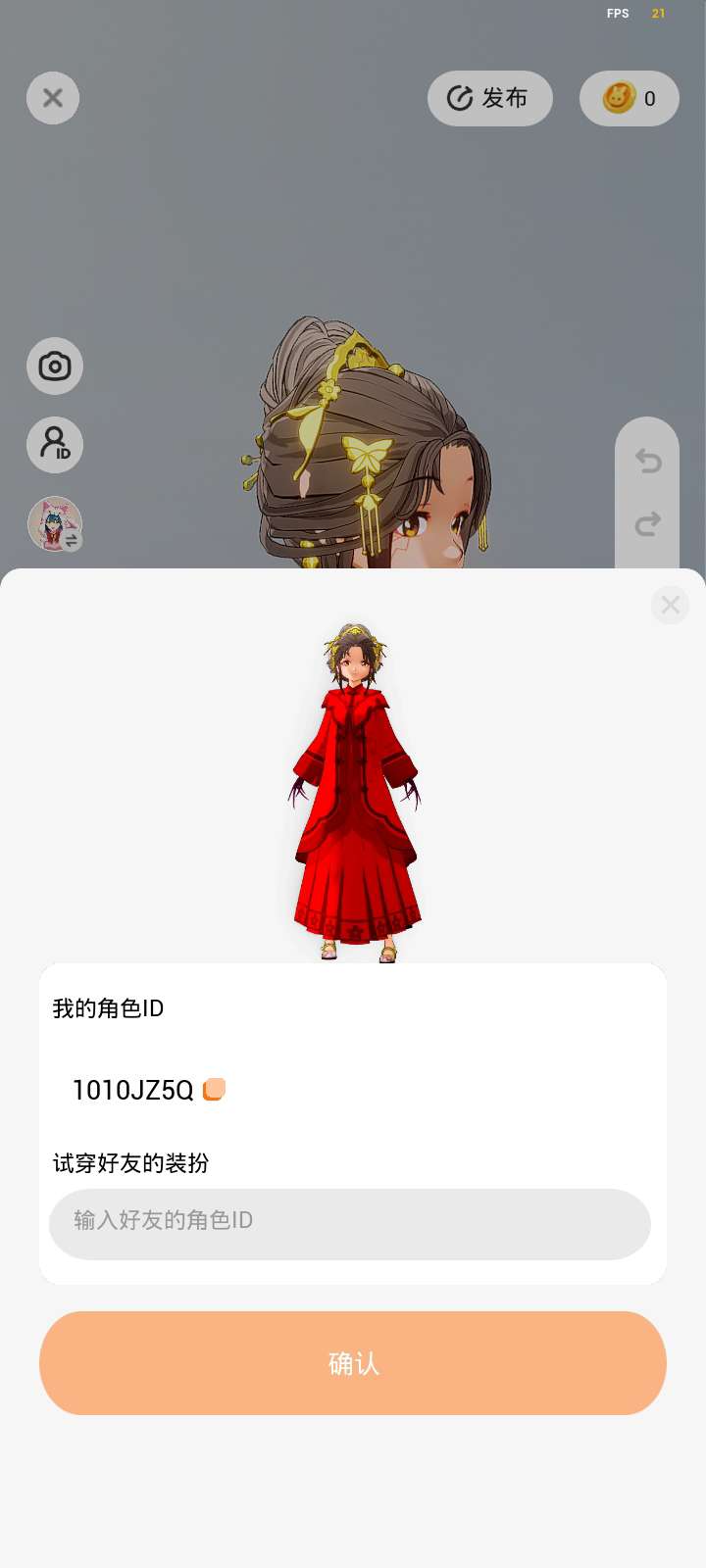Dismiss the character ID panel
706x1568 pixels.
671,605
